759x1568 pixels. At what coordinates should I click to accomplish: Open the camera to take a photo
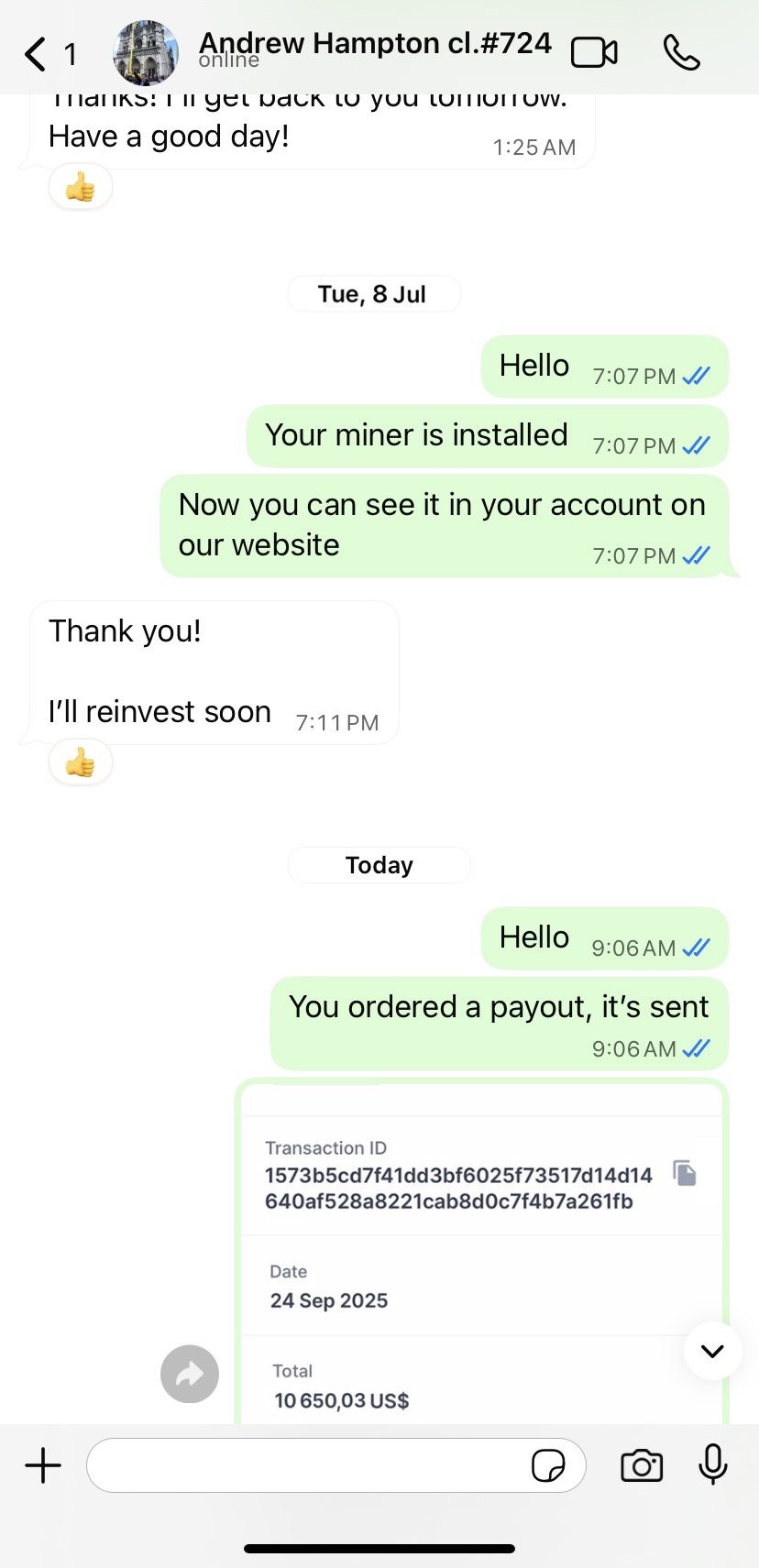pyautogui.click(x=642, y=1465)
